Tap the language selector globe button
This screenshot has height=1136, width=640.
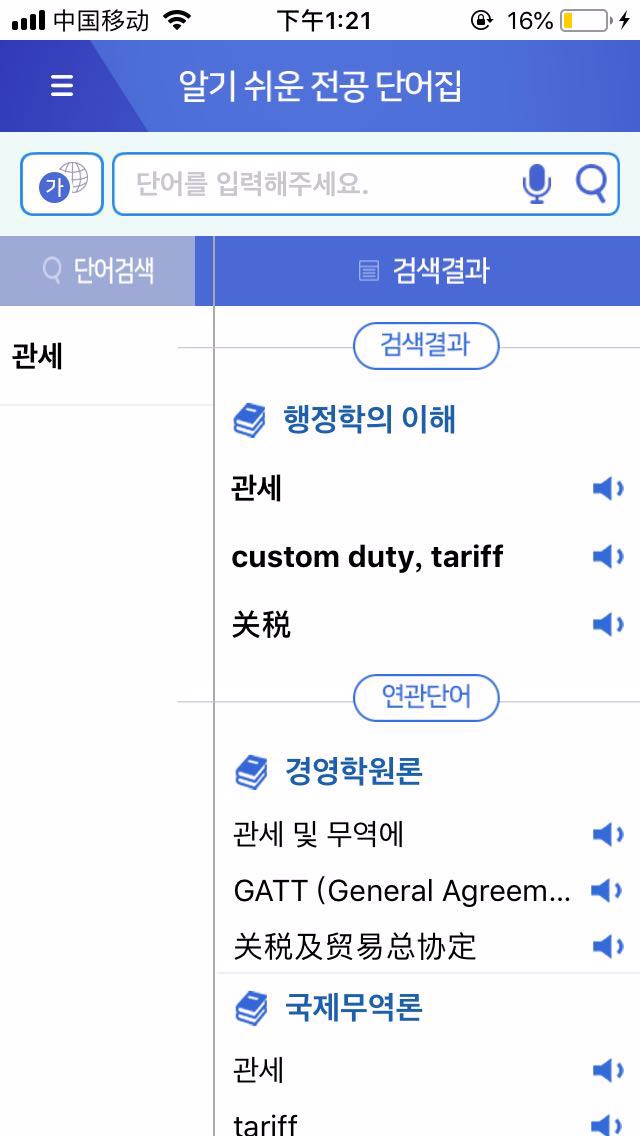62,184
